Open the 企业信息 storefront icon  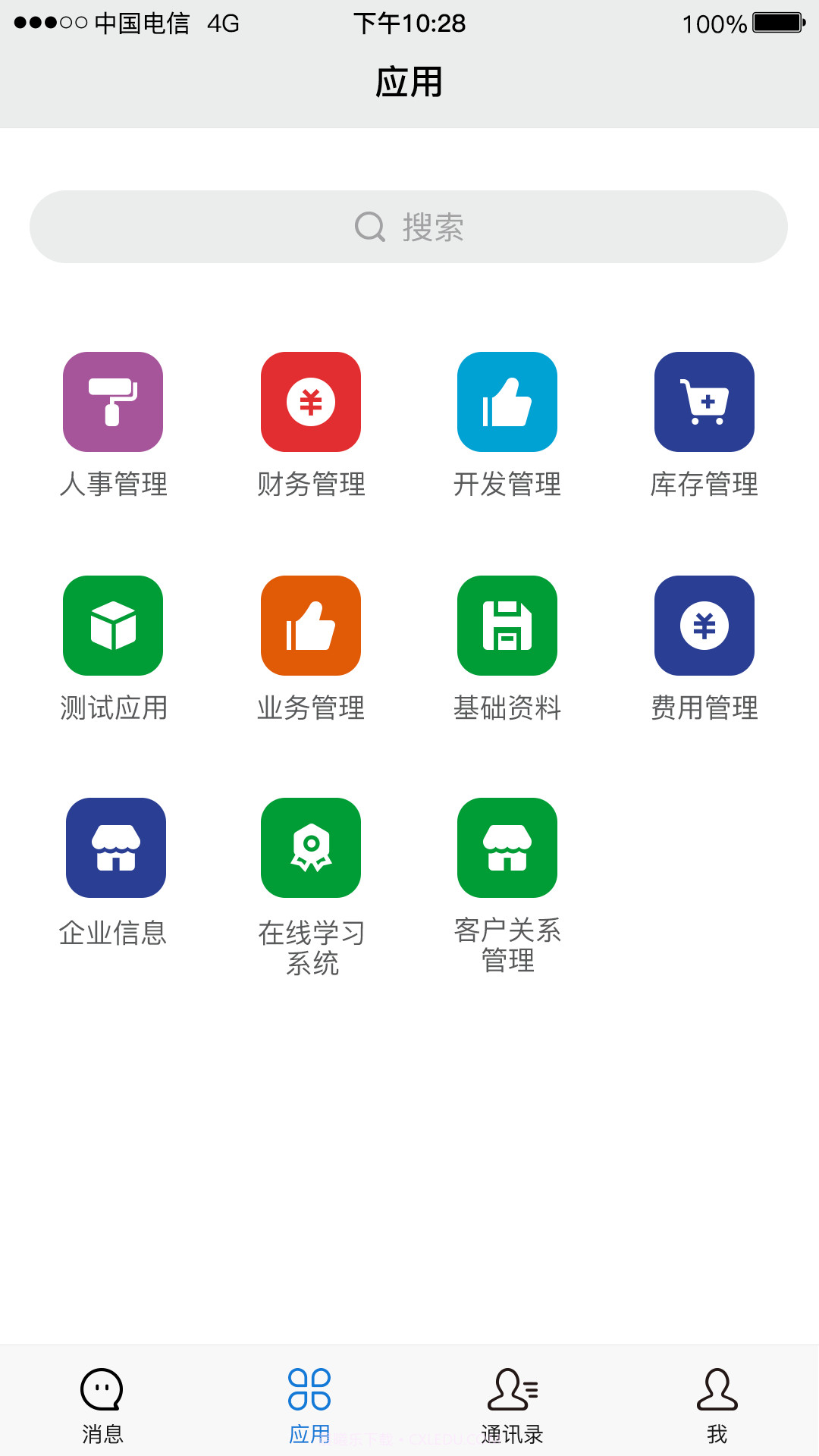(115, 848)
